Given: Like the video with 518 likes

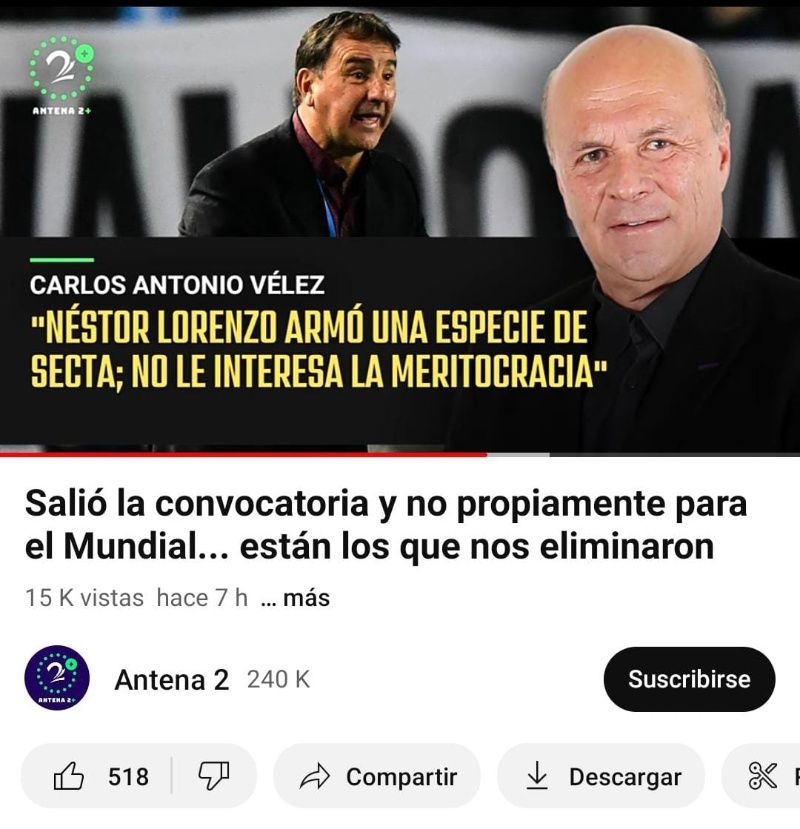Looking at the screenshot, I should tap(100, 776).
